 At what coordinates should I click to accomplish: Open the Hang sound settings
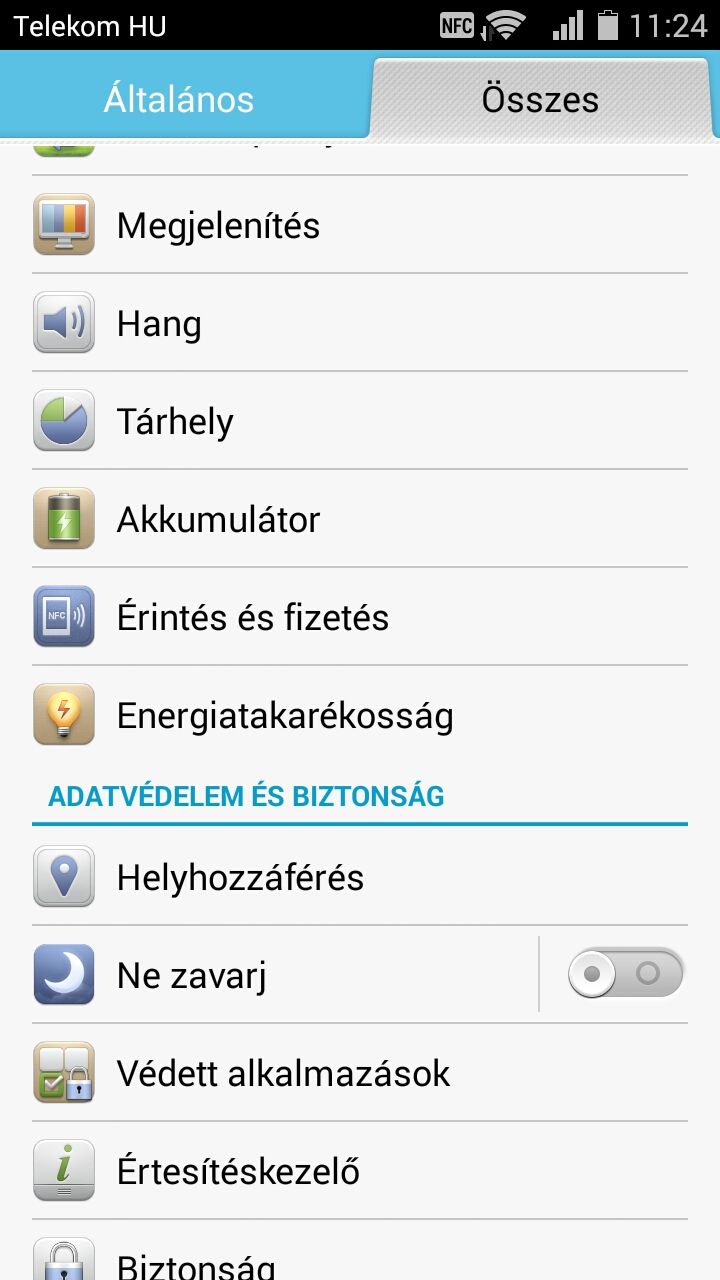point(360,323)
